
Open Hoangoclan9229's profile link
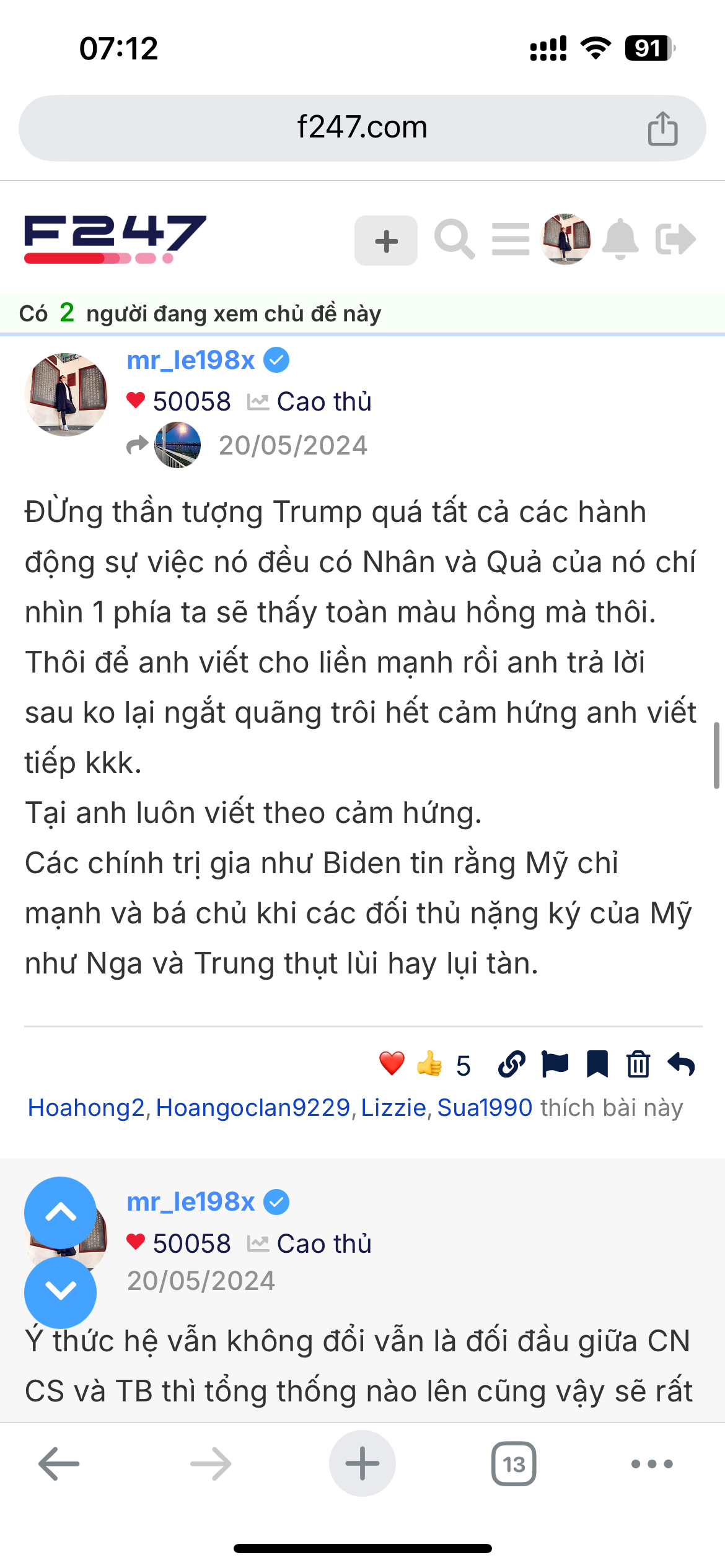(253, 1108)
